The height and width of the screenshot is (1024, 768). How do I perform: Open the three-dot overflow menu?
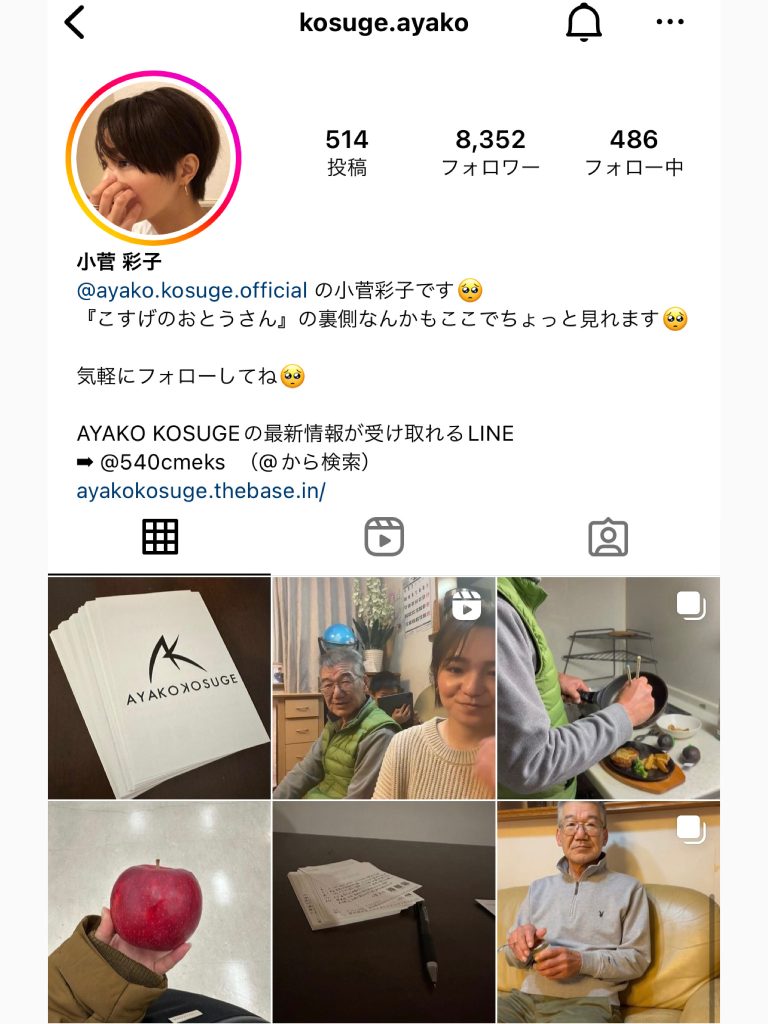pos(670,22)
